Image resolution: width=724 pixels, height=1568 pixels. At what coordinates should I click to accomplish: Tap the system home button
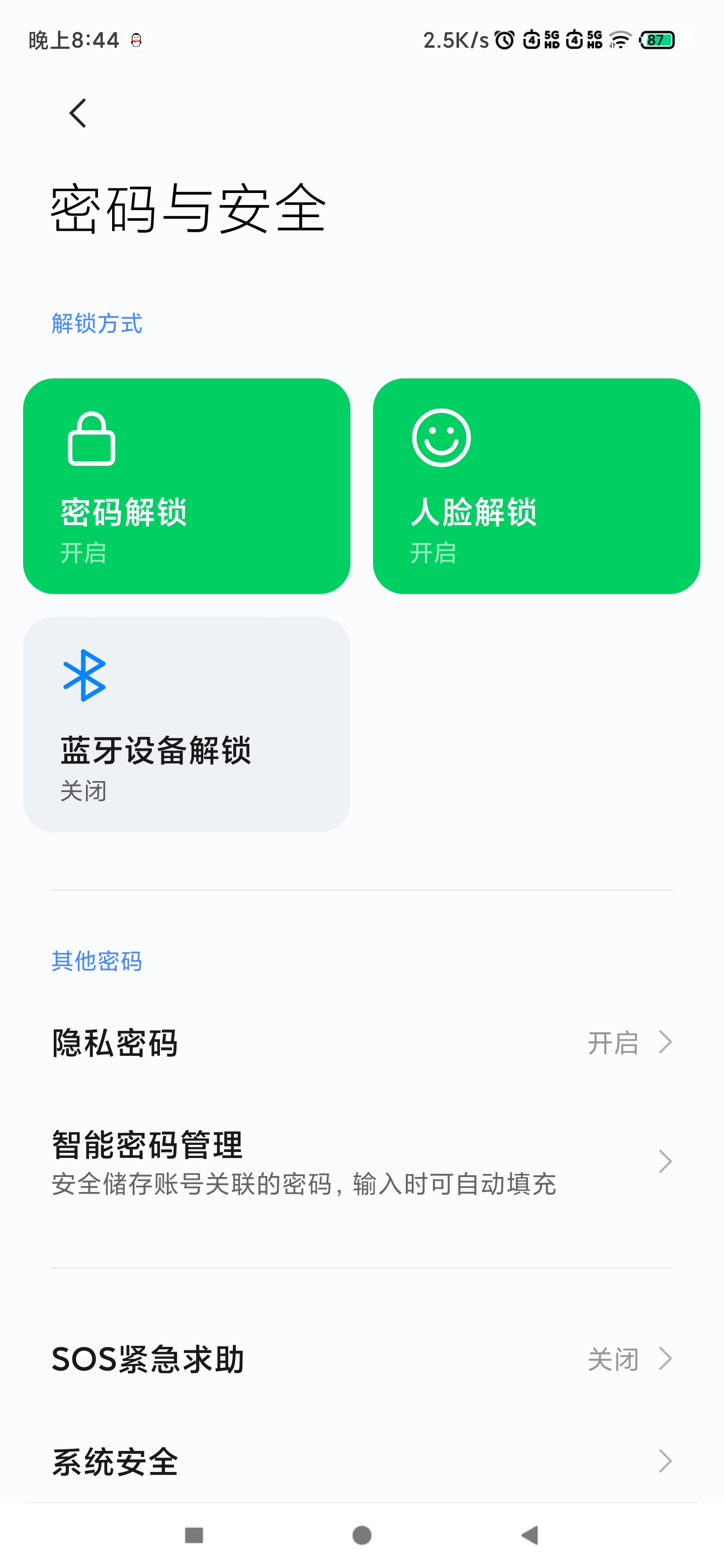[x=361, y=1534]
